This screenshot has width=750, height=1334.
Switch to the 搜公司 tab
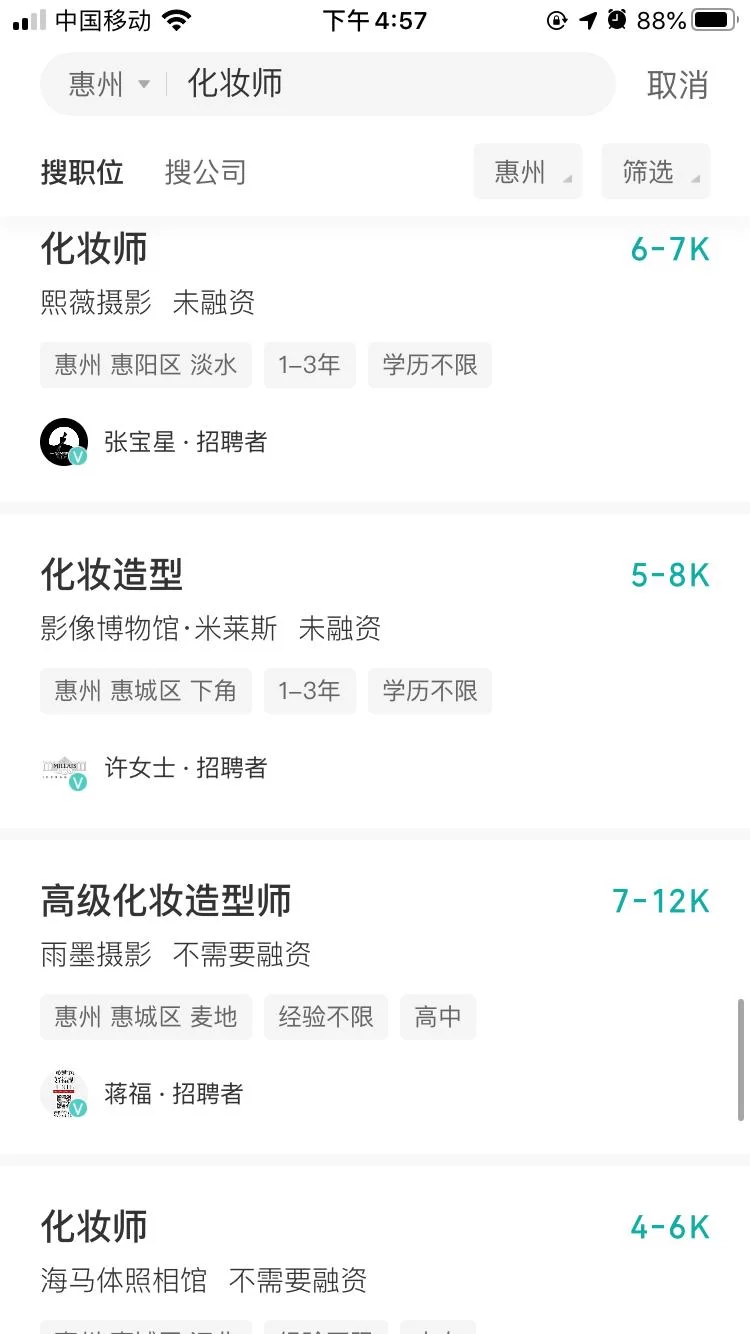pyautogui.click(x=205, y=172)
